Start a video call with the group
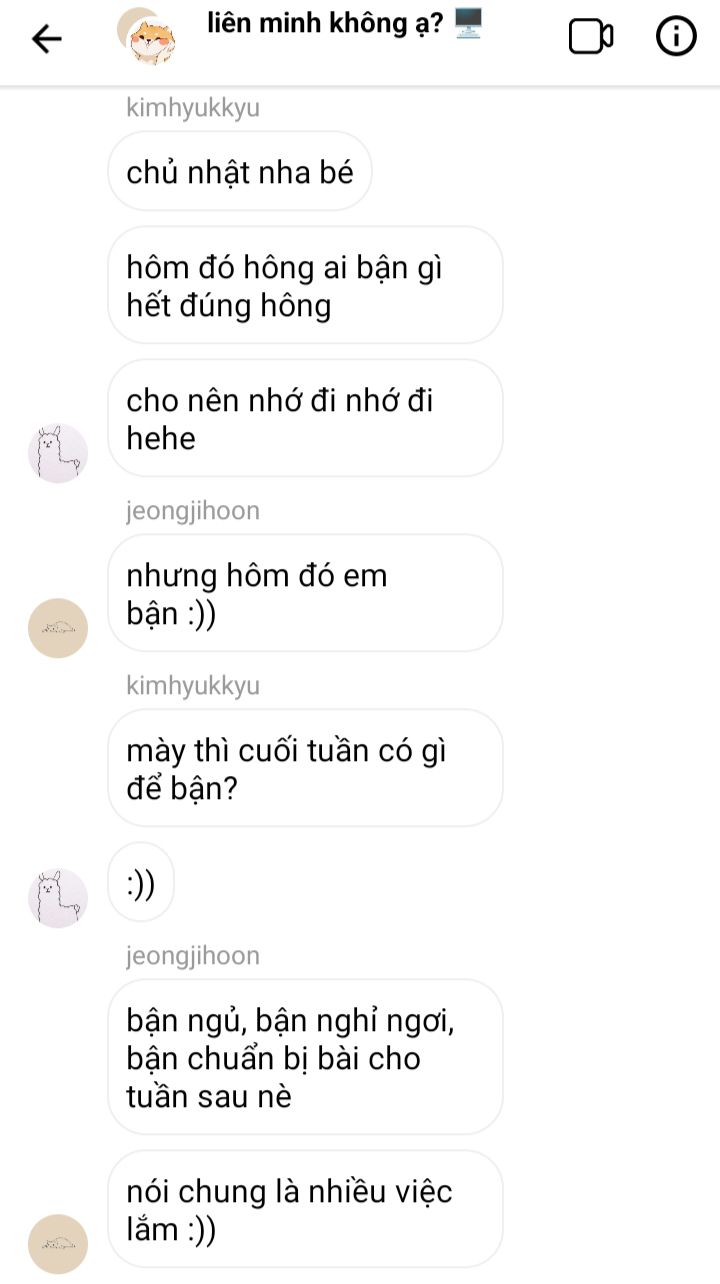 [x=590, y=38]
